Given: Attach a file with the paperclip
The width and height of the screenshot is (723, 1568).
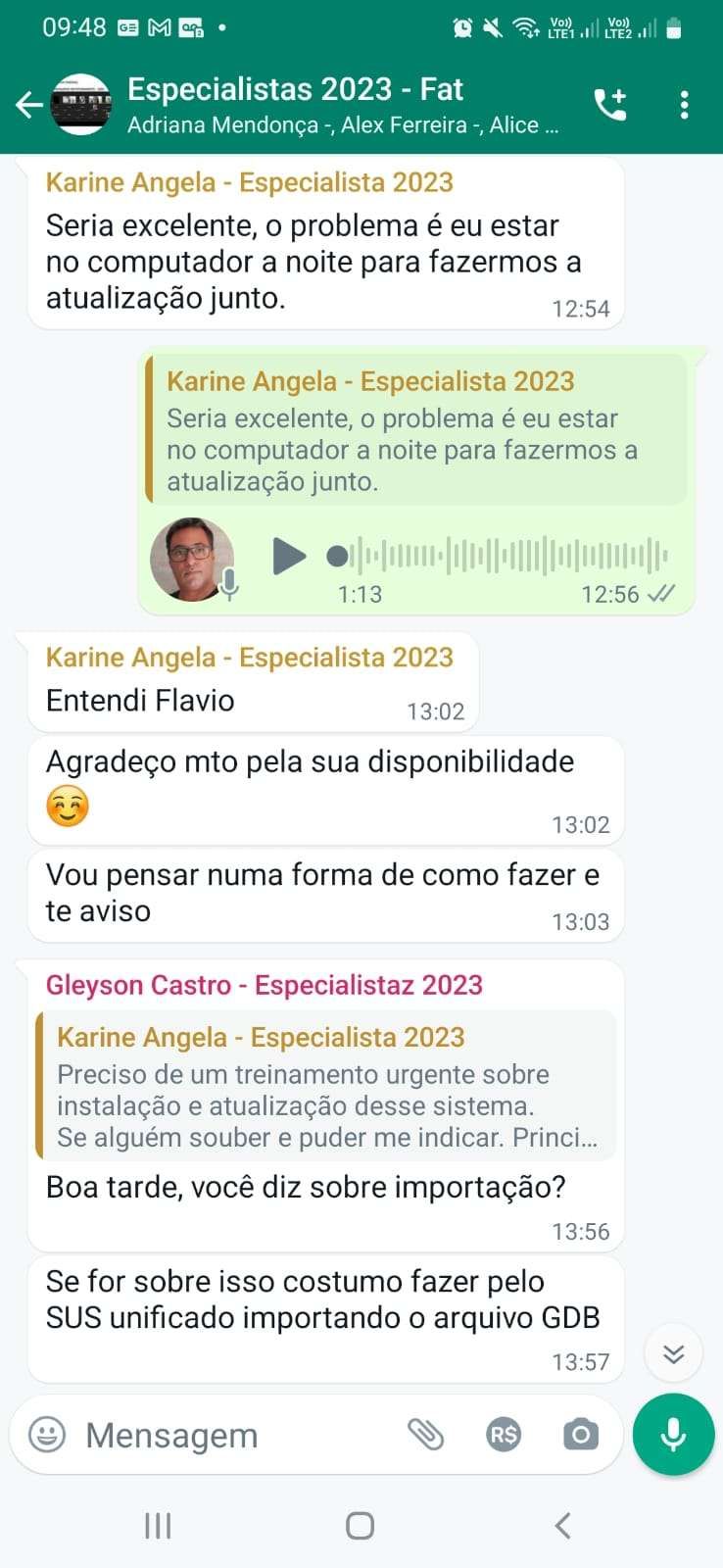Looking at the screenshot, I should tap(425, 1435).
